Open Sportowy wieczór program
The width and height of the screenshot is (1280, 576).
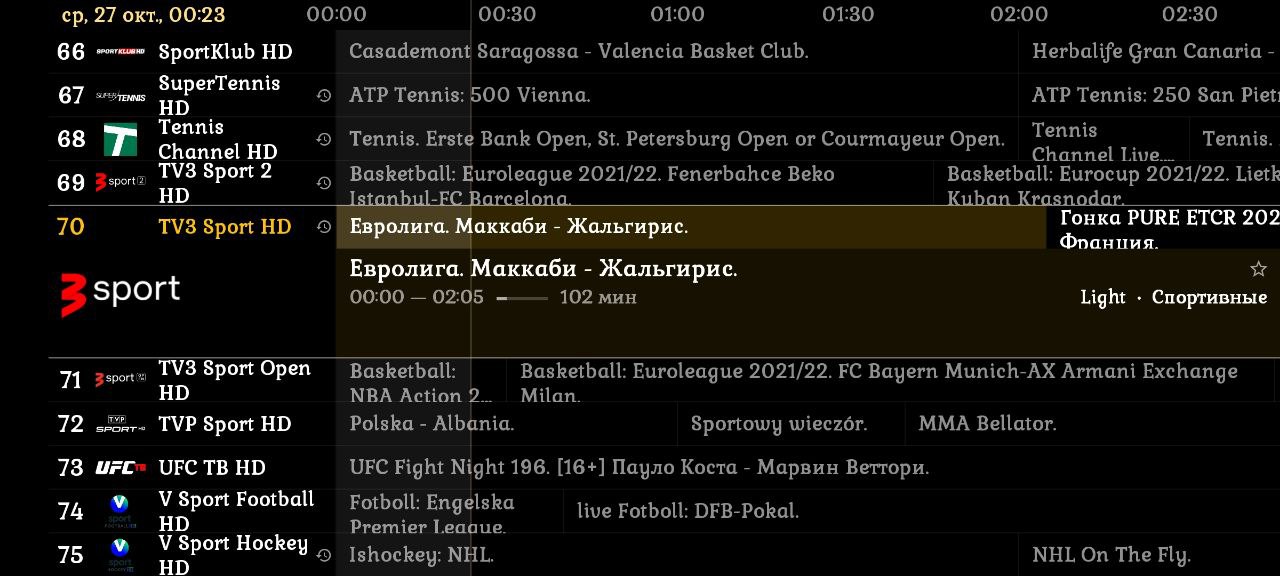pos(779,424)
